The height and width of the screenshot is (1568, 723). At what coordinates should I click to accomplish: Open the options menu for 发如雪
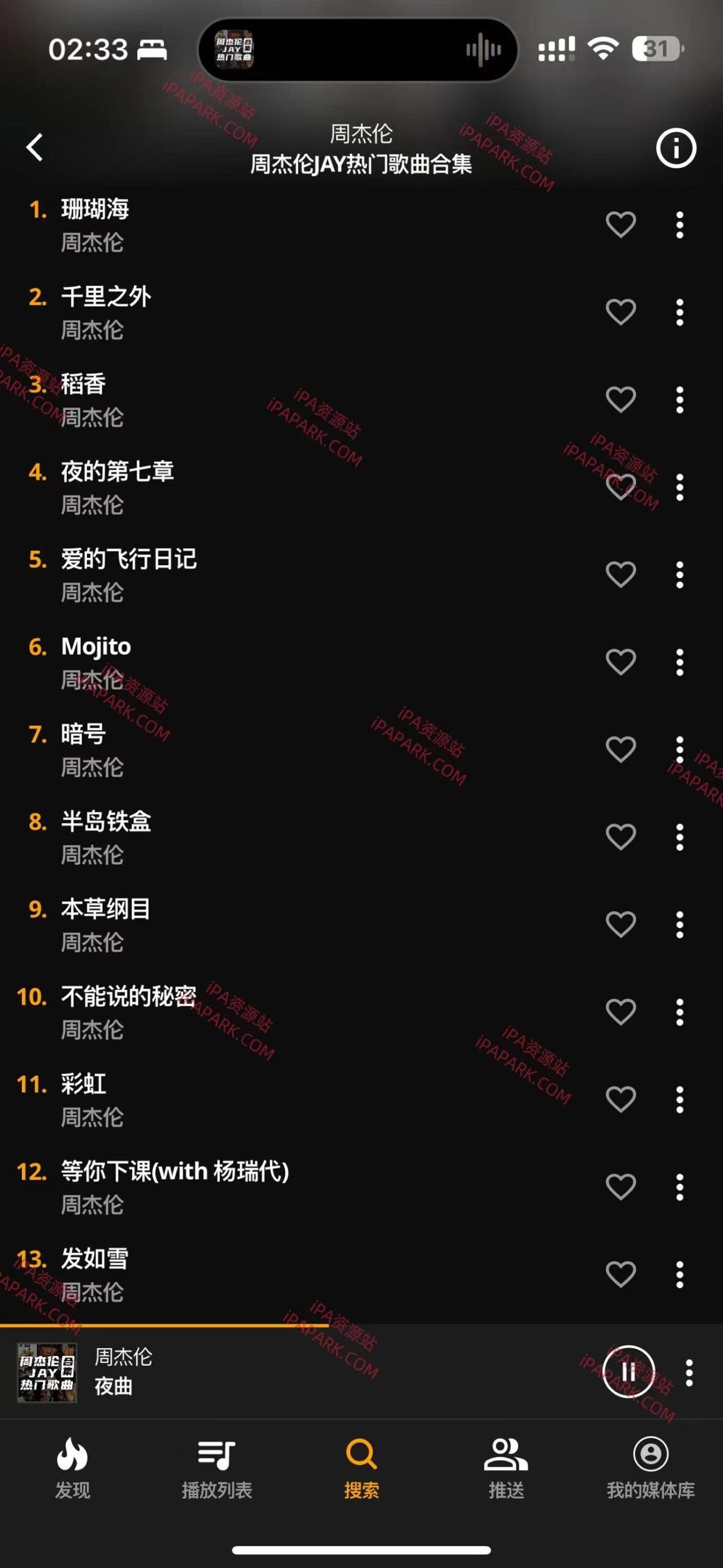[x=680, y=1275]
